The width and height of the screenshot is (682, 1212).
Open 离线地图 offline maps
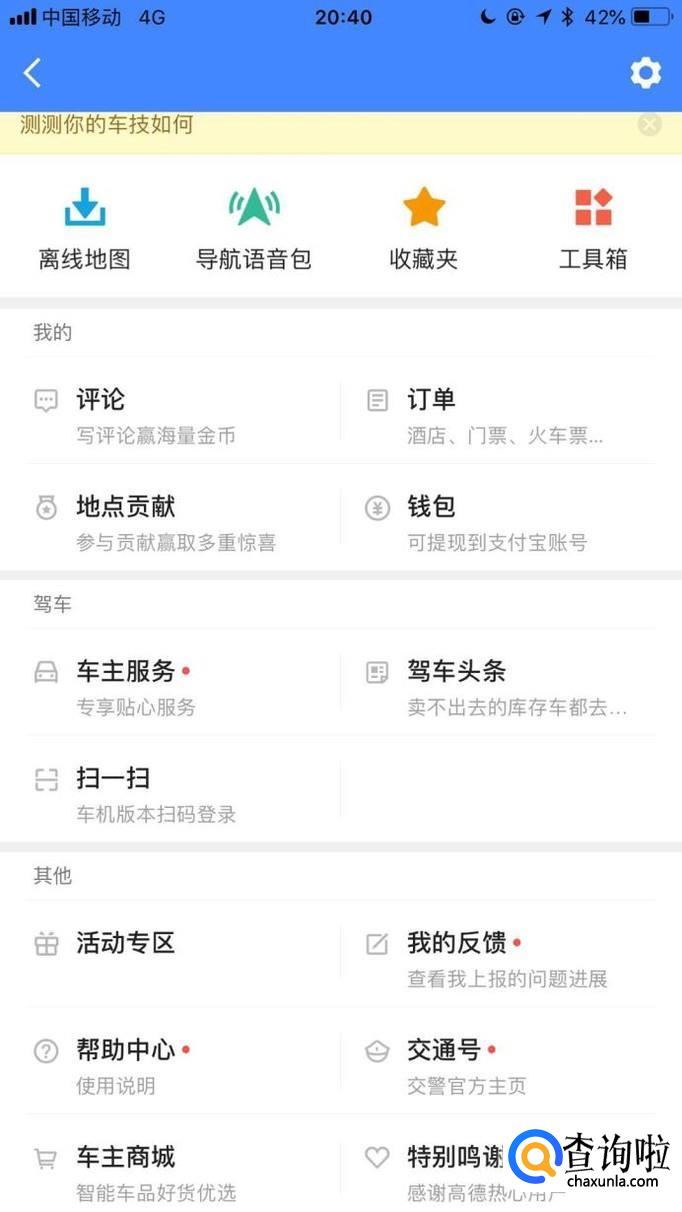click(x=85, y=230)
